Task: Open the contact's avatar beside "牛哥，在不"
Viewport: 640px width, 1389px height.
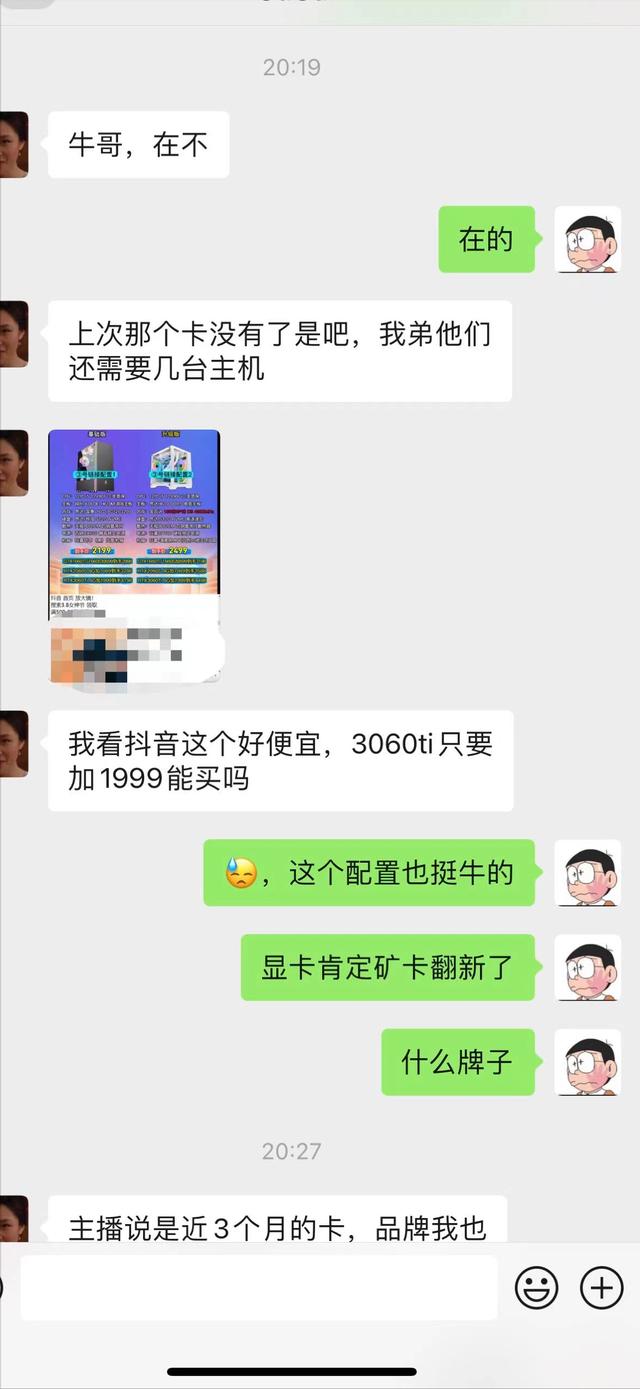Action: [x=13, y=144]
